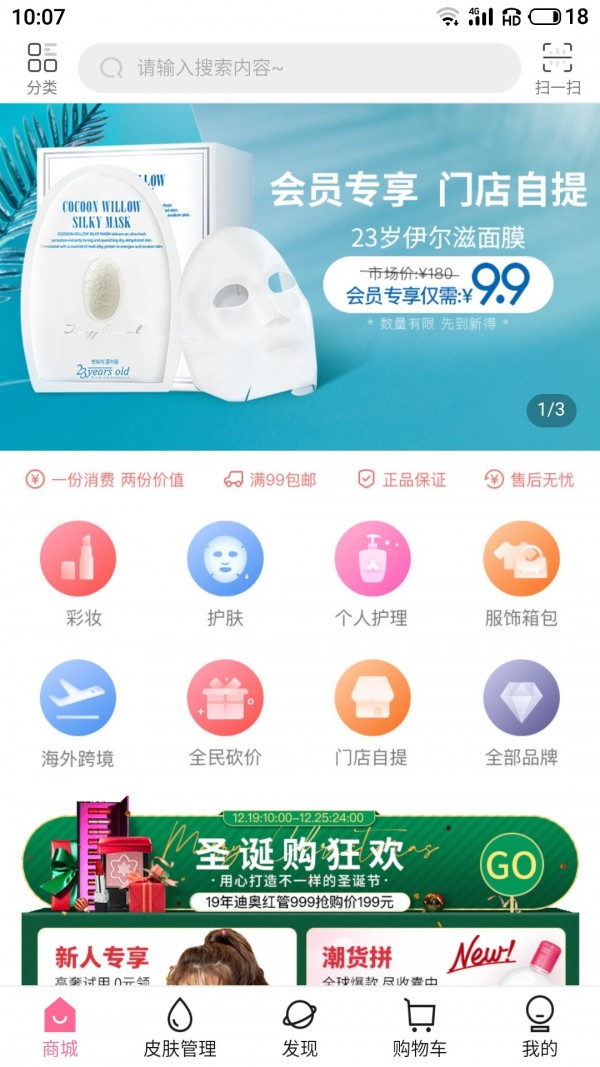Screen dimensions: 600x1067
Task: Open the 彩妆 category
Action: 78,575
